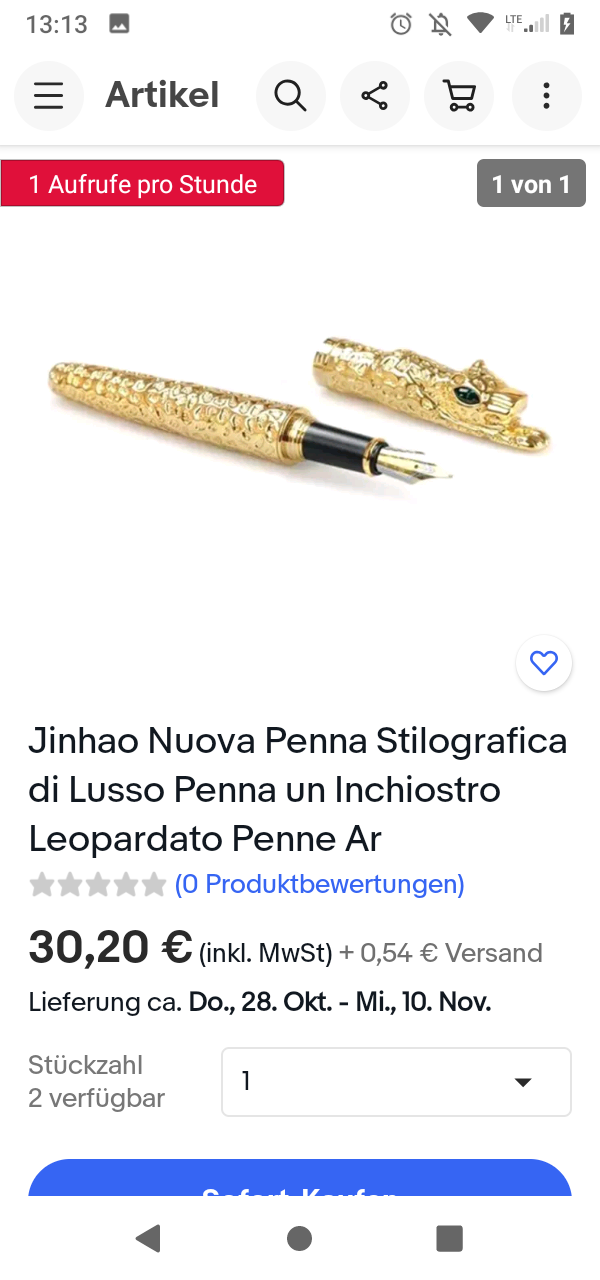Viewport: 600px width, 1280px height.
Task: Search for items with the magnifier icon
Action: tap(290, 96)
